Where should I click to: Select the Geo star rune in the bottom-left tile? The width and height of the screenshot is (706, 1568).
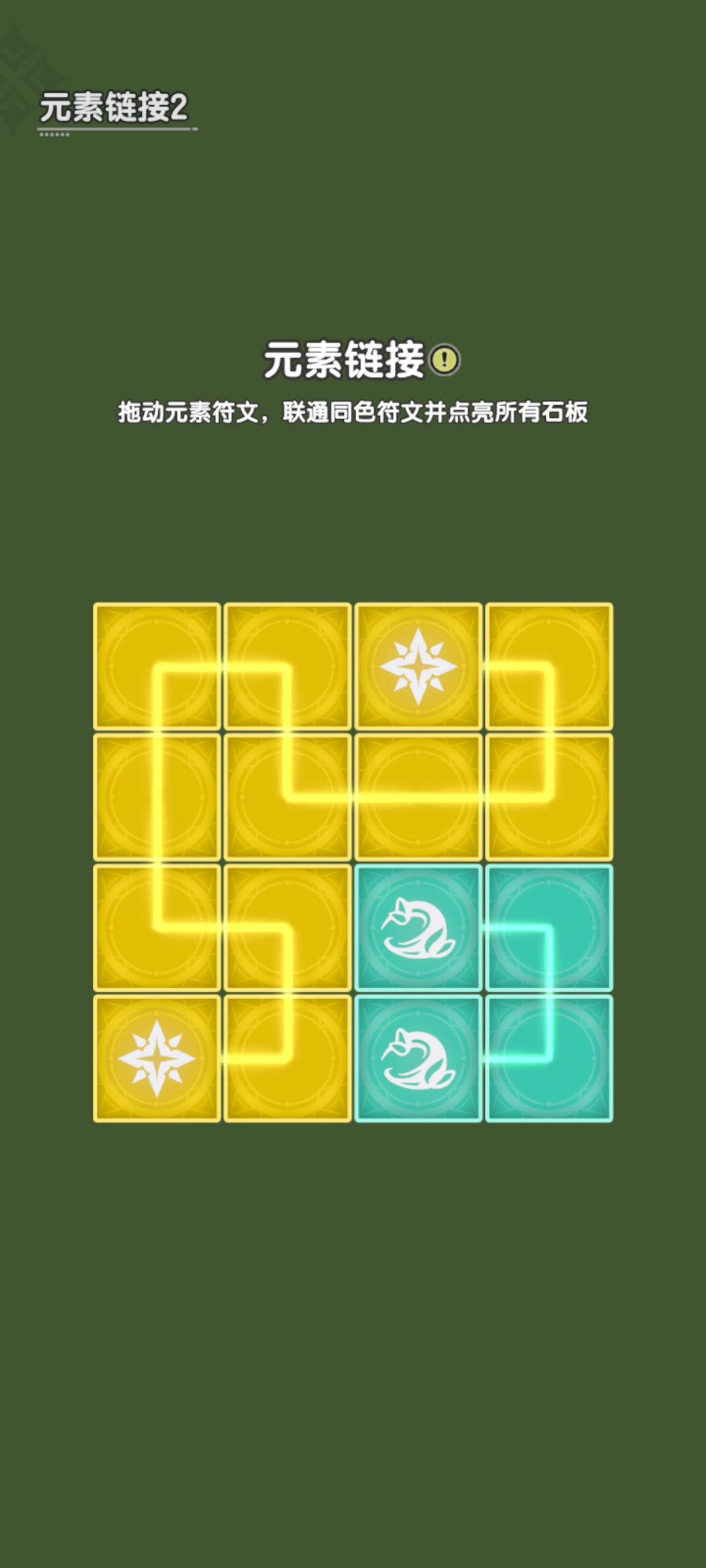point(157,1053)
